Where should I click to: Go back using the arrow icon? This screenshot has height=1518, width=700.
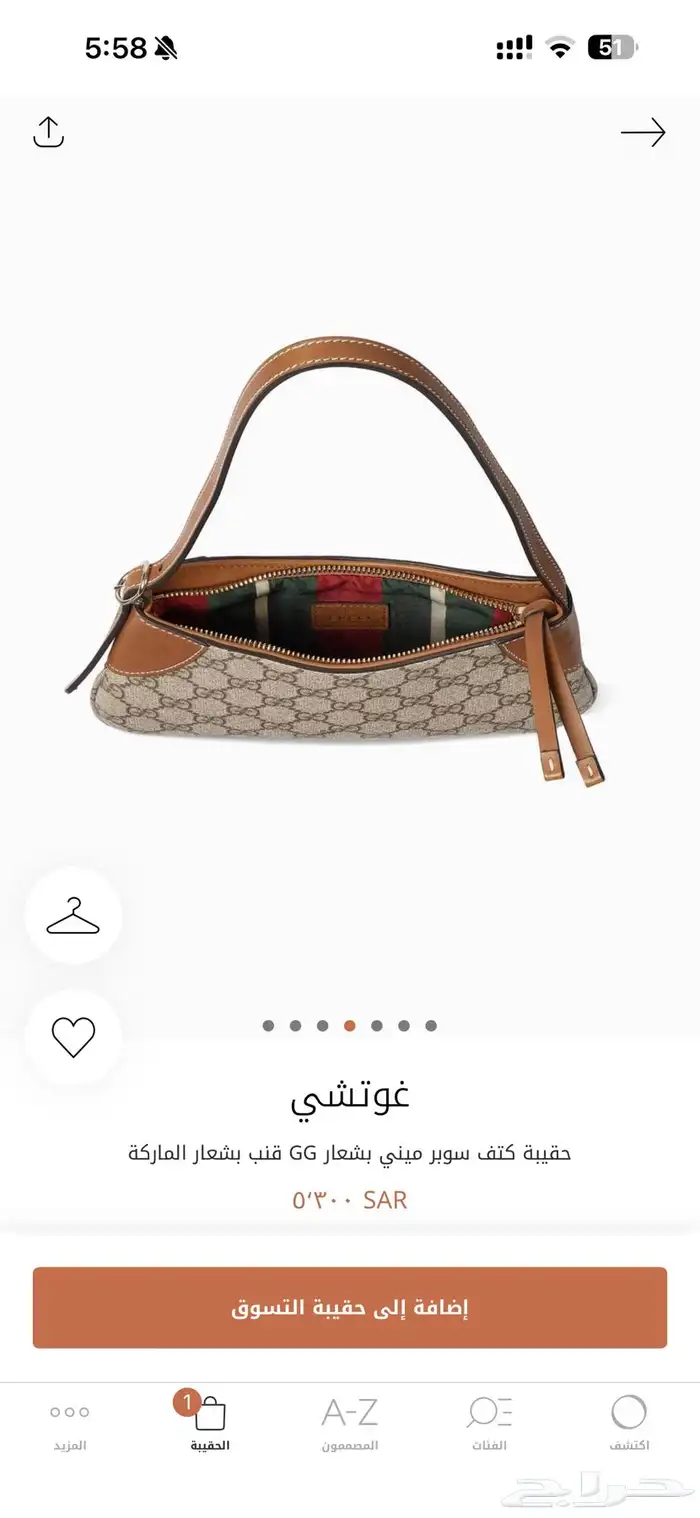643,132
